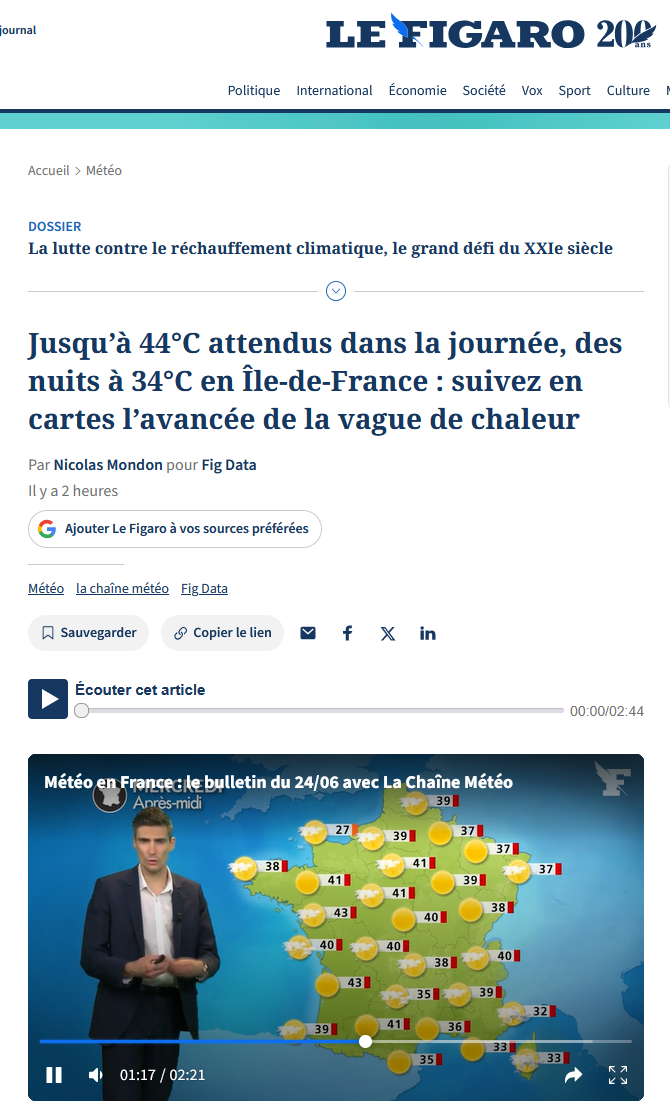Share the article by email
Image resolution: width=670 pixels, height=1106 pixels.
click(x=308, y=633)
